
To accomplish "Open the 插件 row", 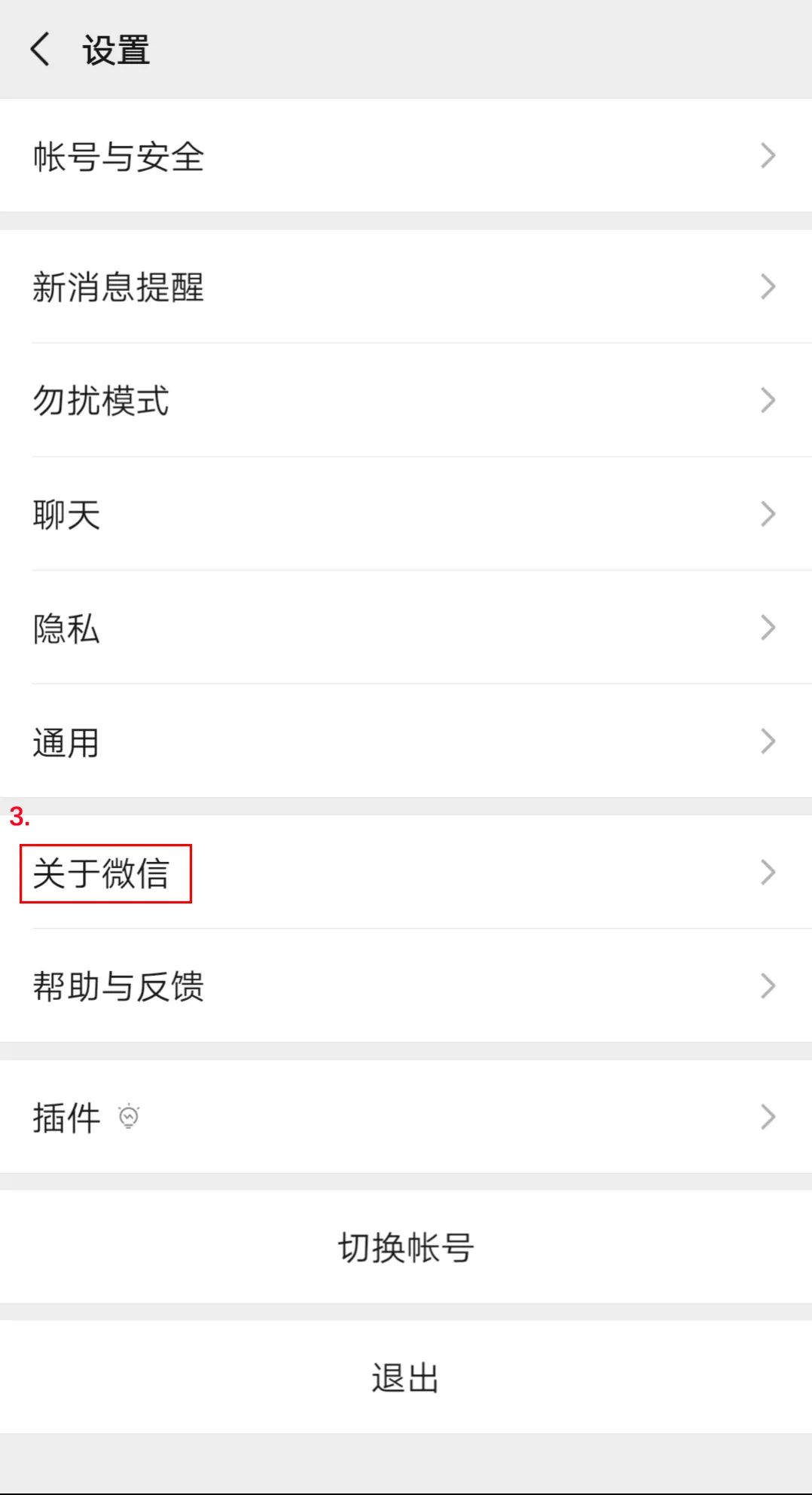I will click(406, 1116).
